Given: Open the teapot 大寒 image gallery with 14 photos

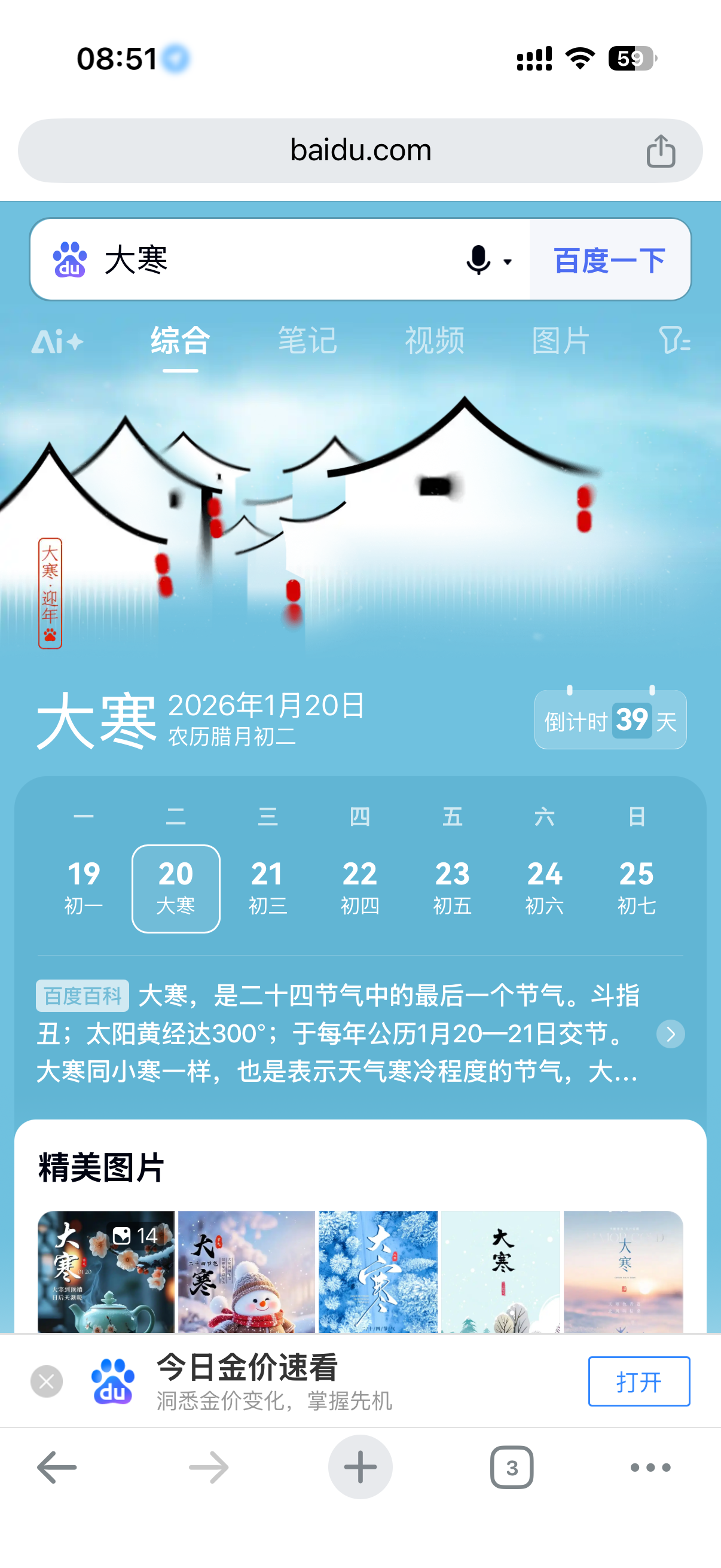Looking at the screenshot, I should point(106,1271).
